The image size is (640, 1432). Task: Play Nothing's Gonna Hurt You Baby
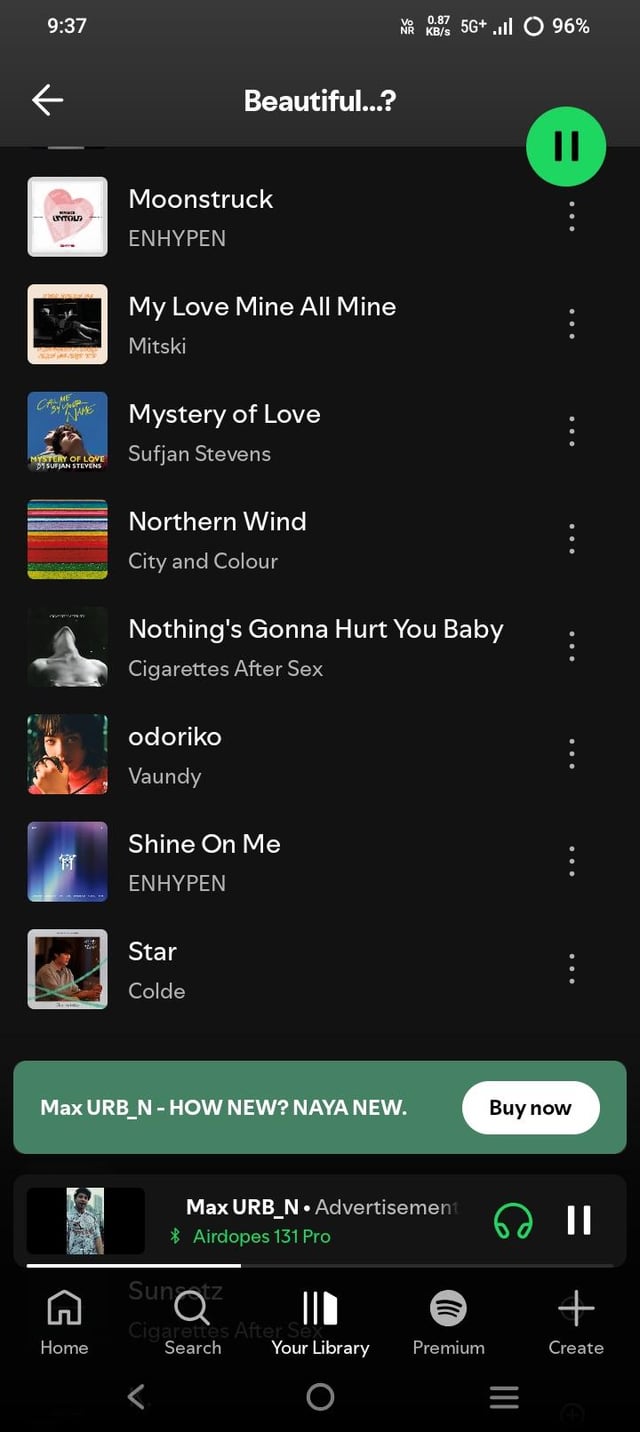click(315, 646)
